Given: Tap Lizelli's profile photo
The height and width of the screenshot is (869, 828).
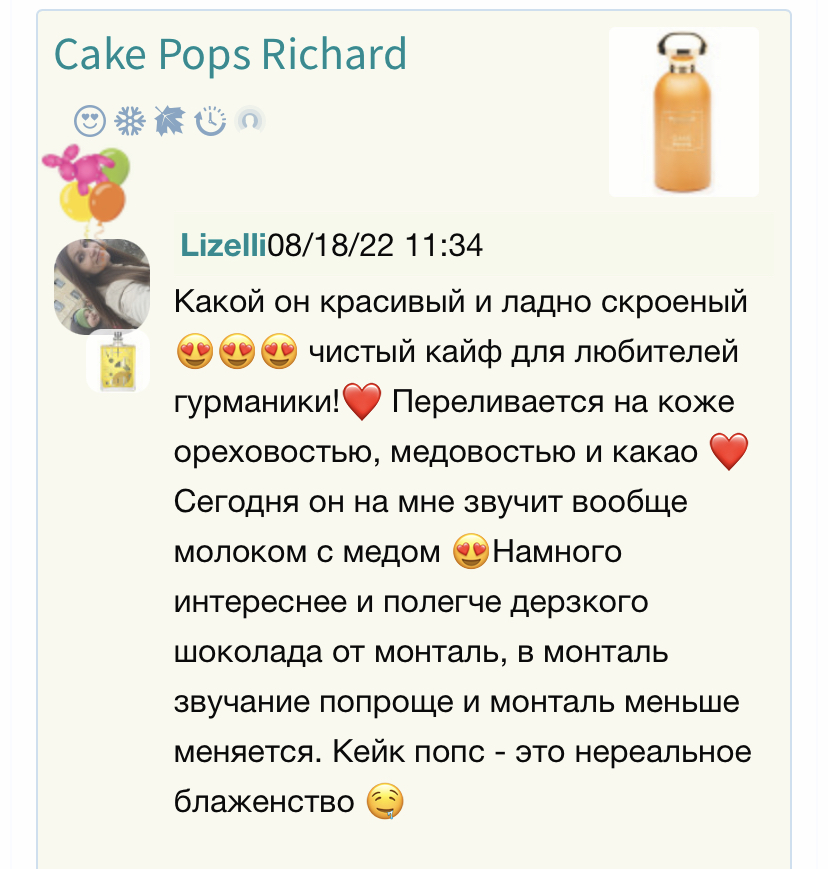Looking at the screenshot, I should point(102,286).
